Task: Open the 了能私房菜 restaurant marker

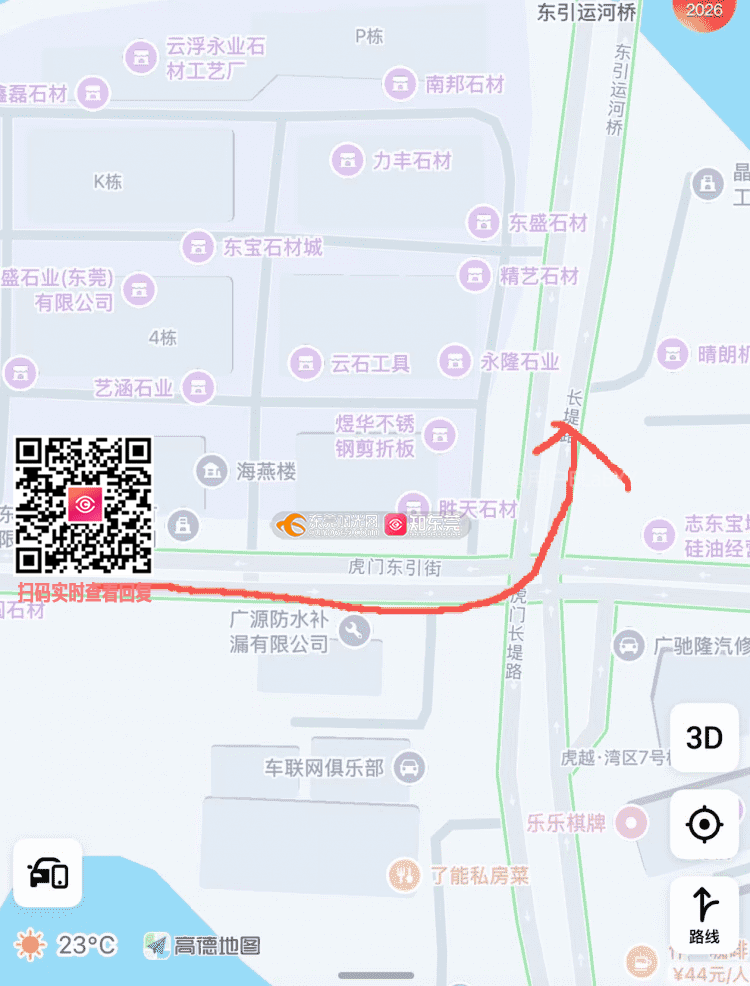Action: click(x=405, y=876)
